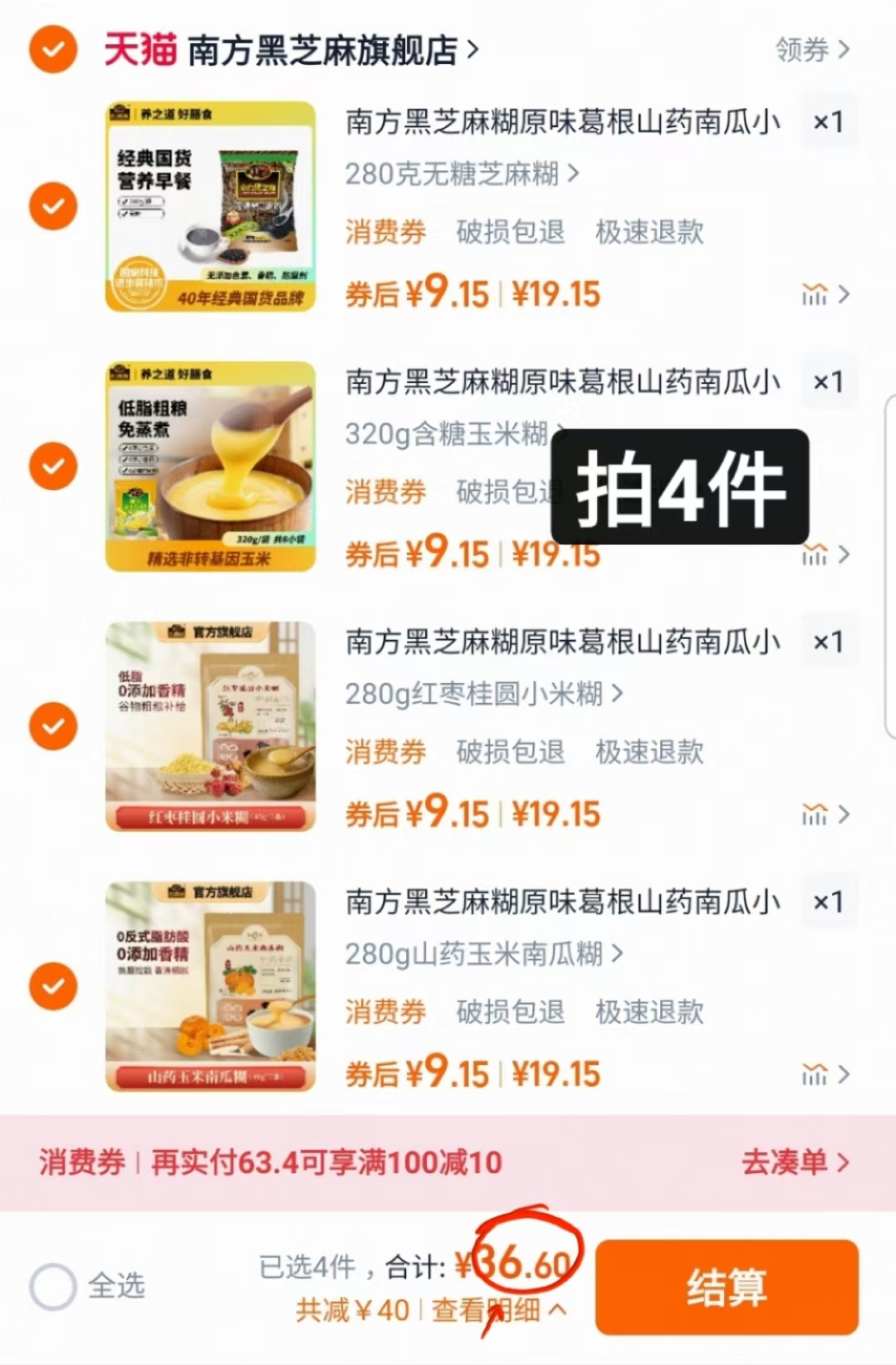The image size is (896, 1365).
Task: Toggle the store-level select checkbox
Action: point(51,49)
